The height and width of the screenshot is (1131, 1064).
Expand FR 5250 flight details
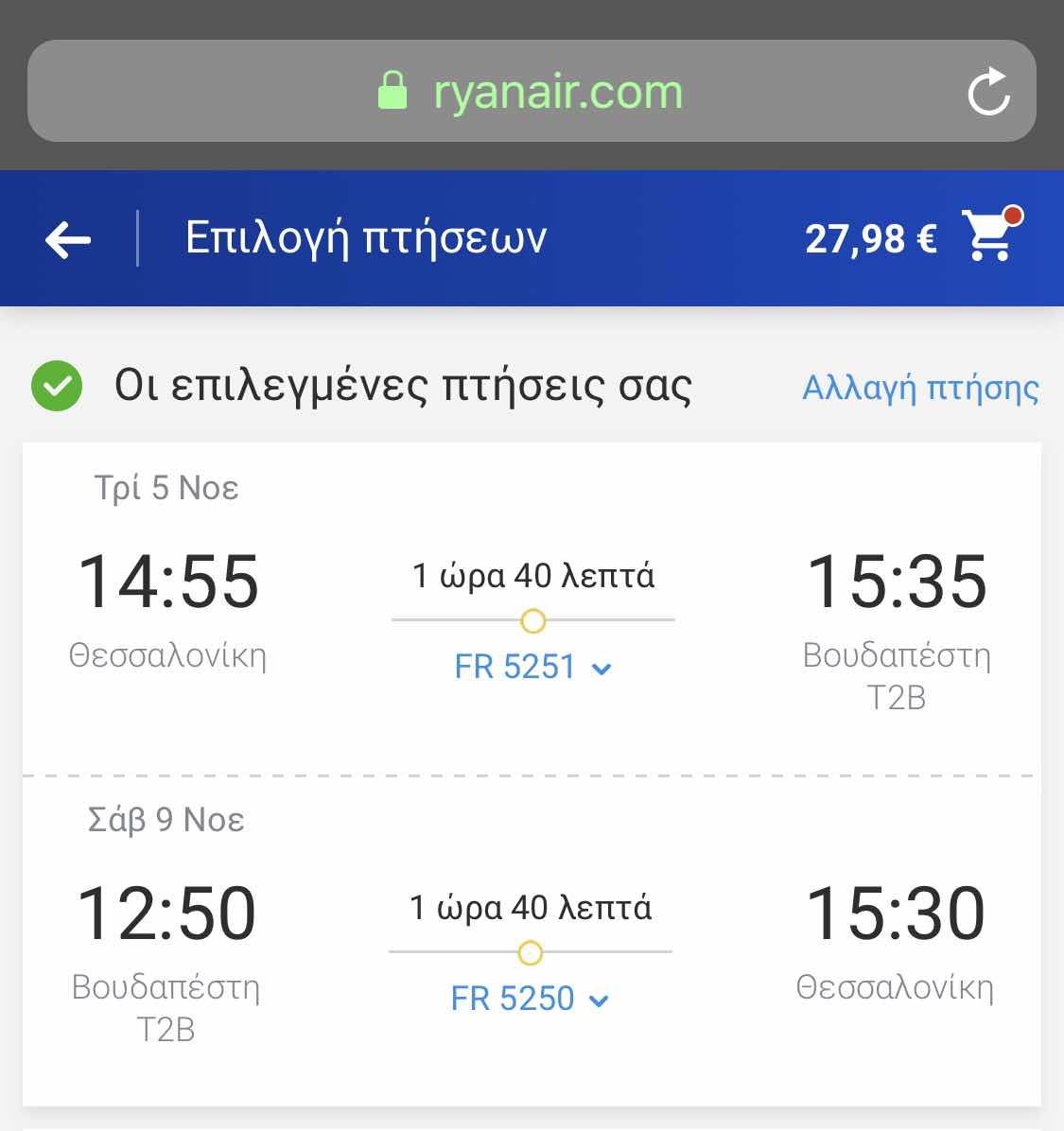[530, 999]
